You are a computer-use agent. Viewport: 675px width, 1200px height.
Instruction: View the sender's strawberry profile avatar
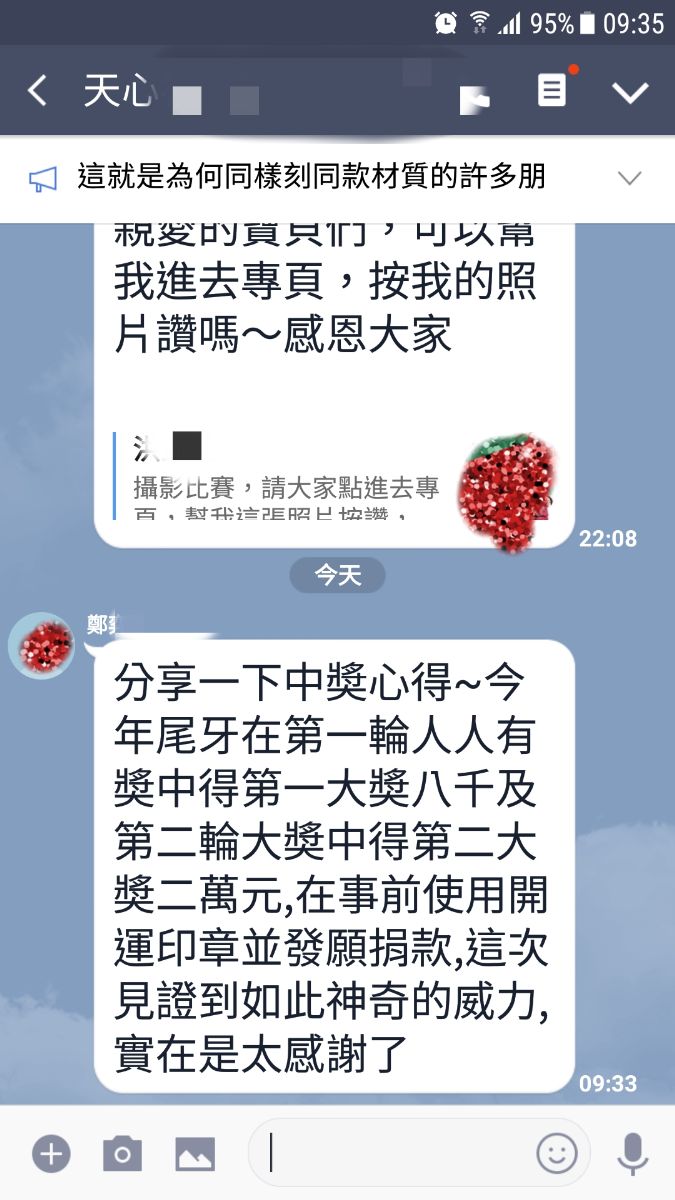coord(41,646)
